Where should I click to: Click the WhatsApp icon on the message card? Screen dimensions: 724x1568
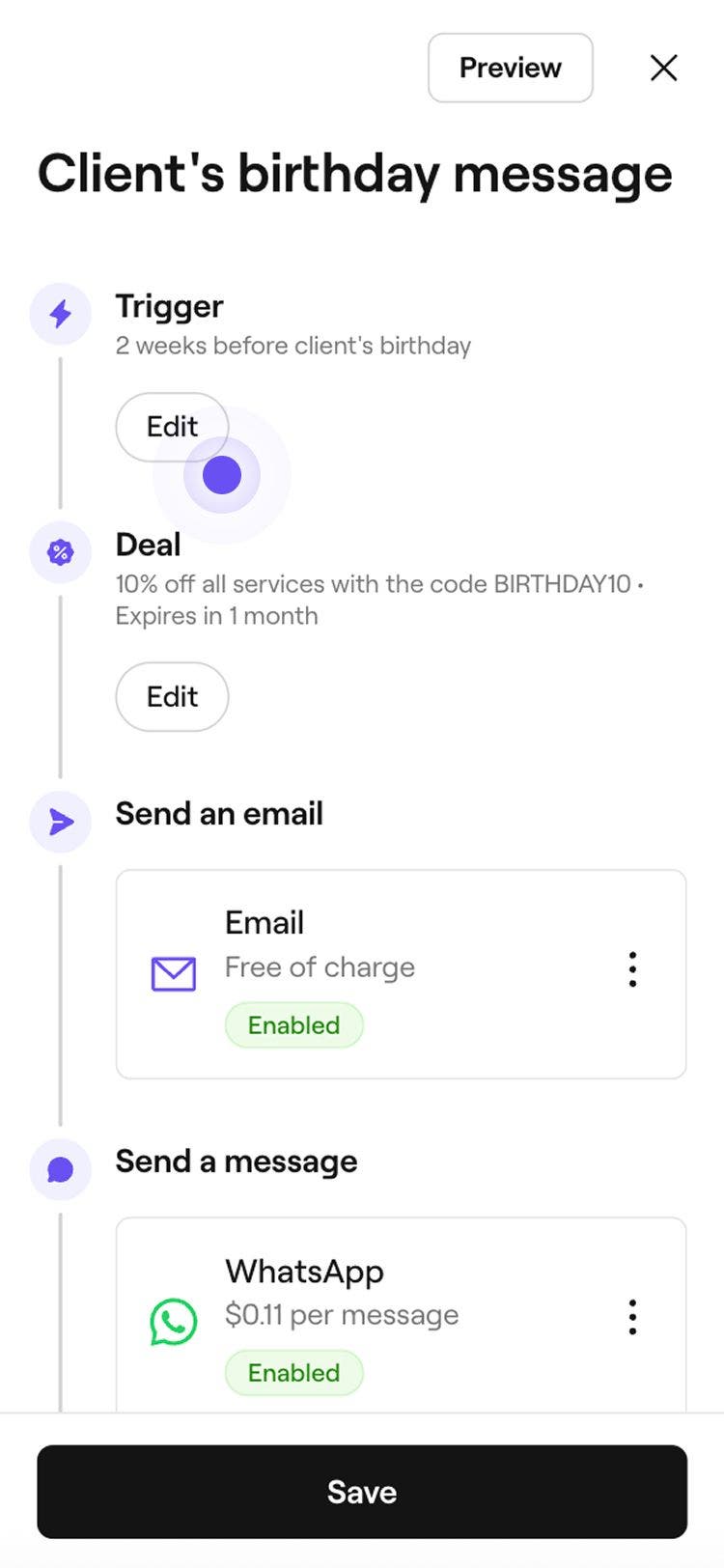coord(173,1321)
